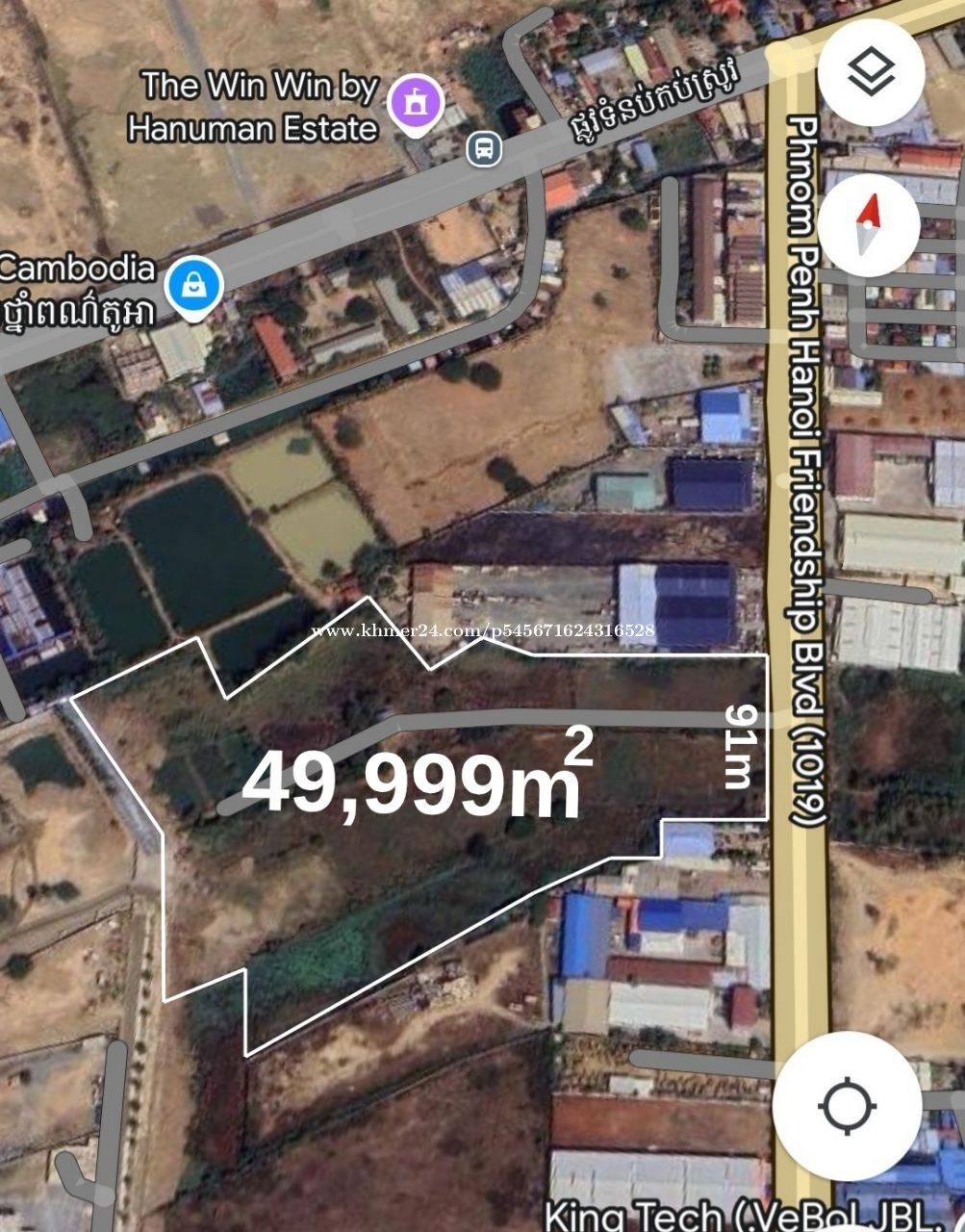Screen dimensions: 965x1232
Task: Open the map layers button
Action: [x=871, y=72]
